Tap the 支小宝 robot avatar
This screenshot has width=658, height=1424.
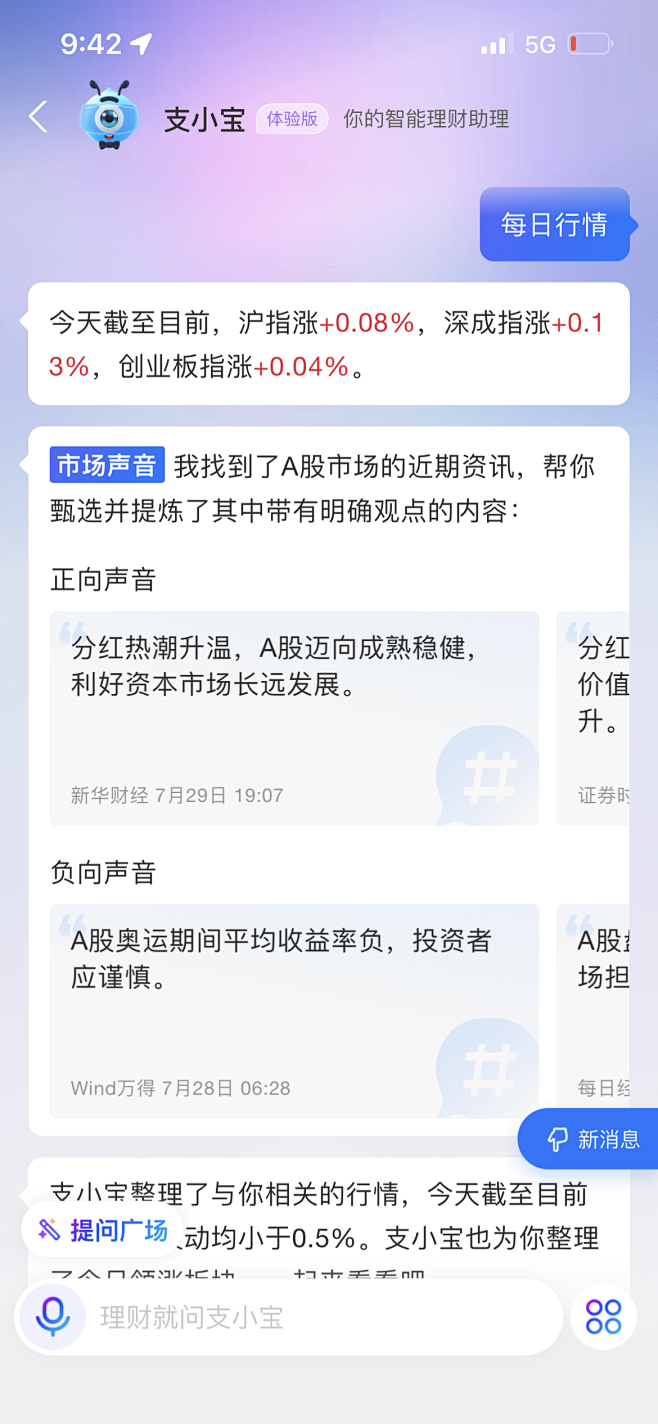point(108,117)
